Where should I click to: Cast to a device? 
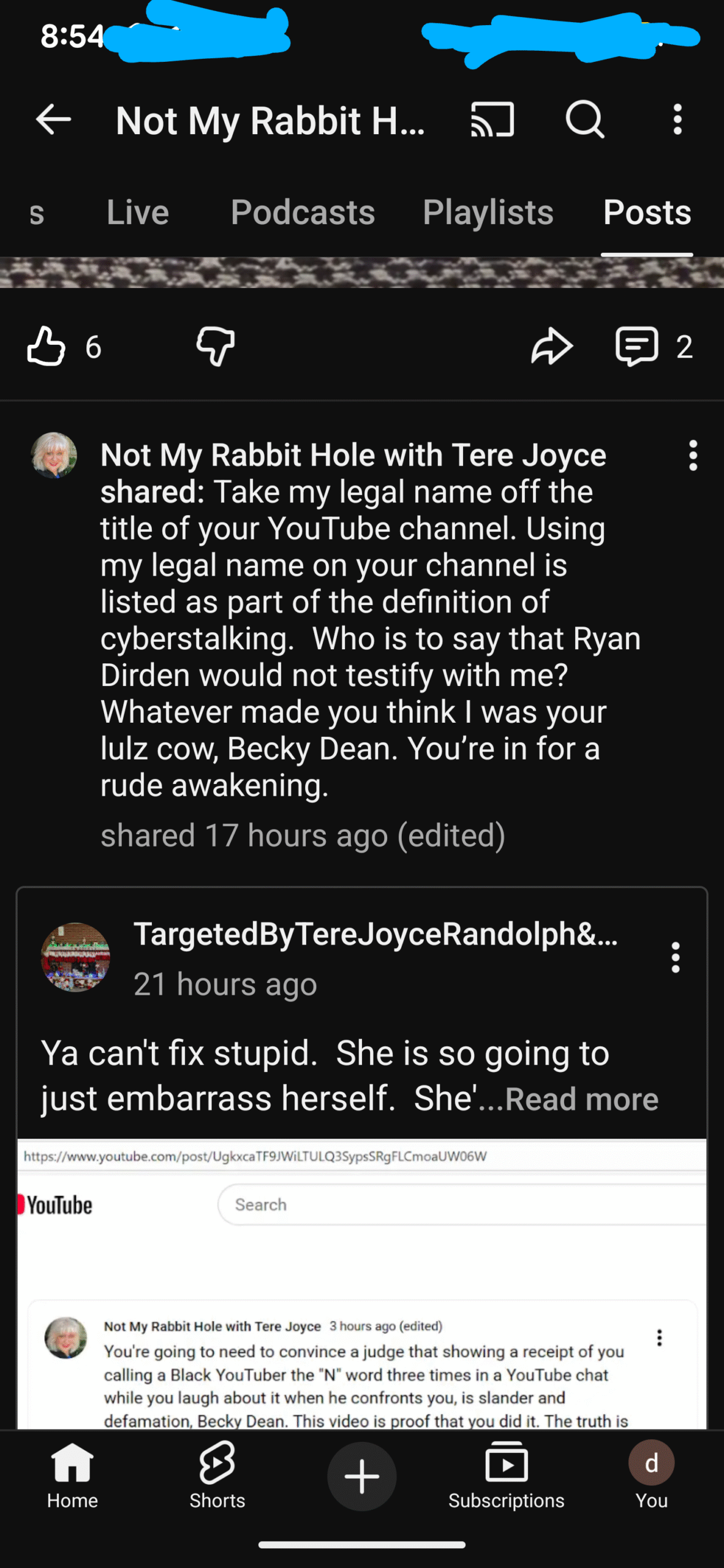point(492,119)
